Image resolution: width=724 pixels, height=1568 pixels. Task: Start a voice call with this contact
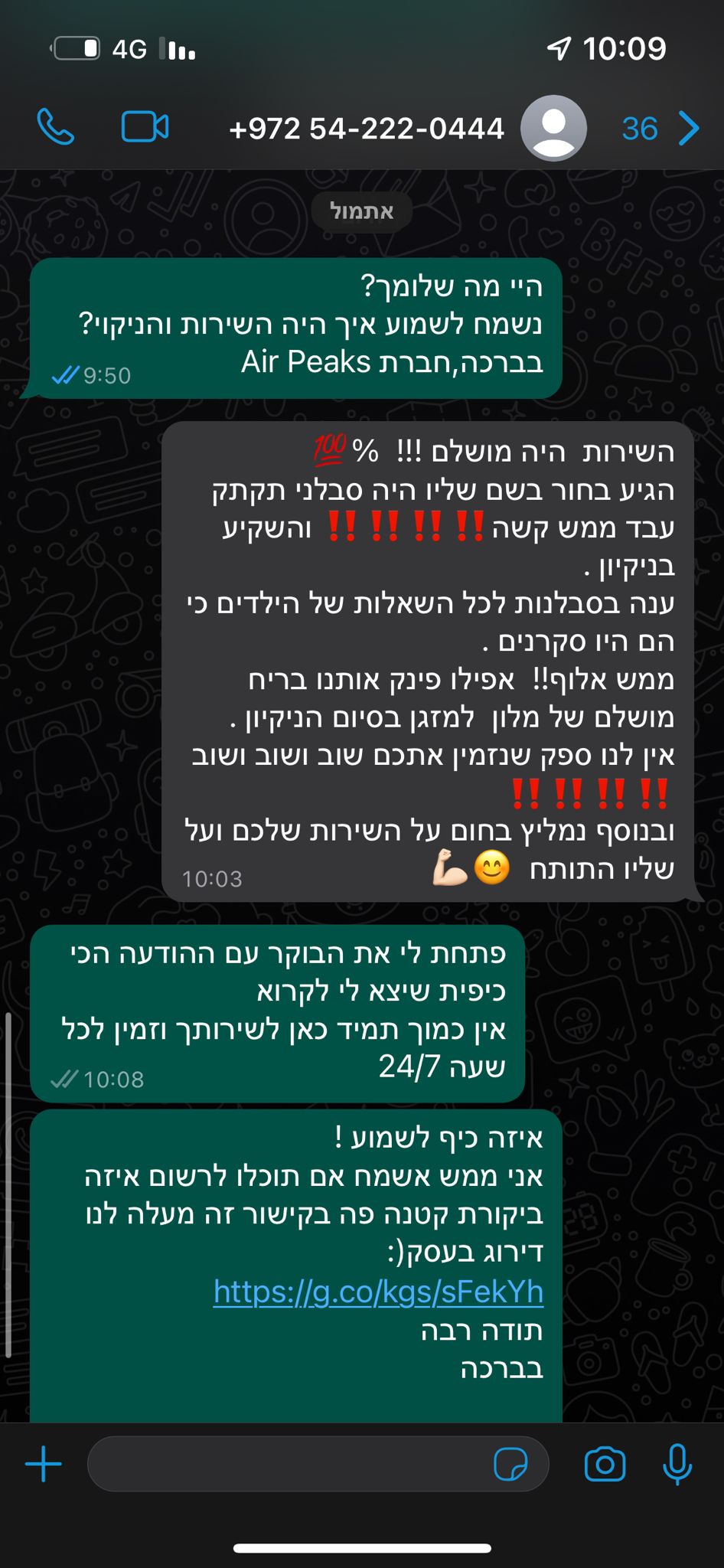[56, 127]
